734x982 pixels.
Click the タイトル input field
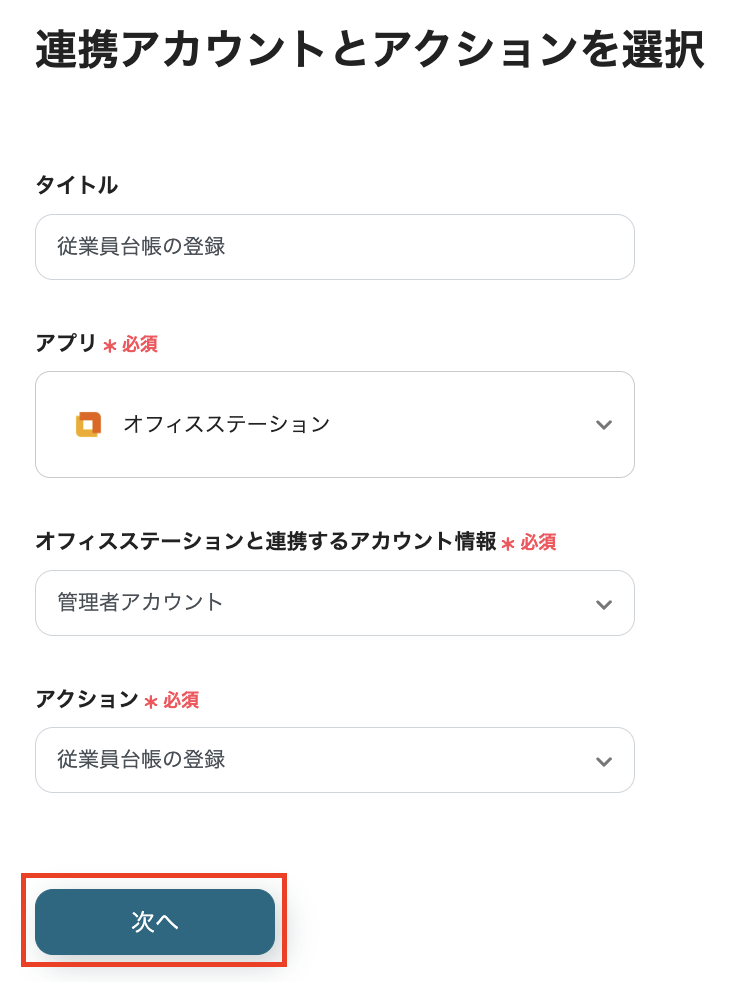point(335,247)
